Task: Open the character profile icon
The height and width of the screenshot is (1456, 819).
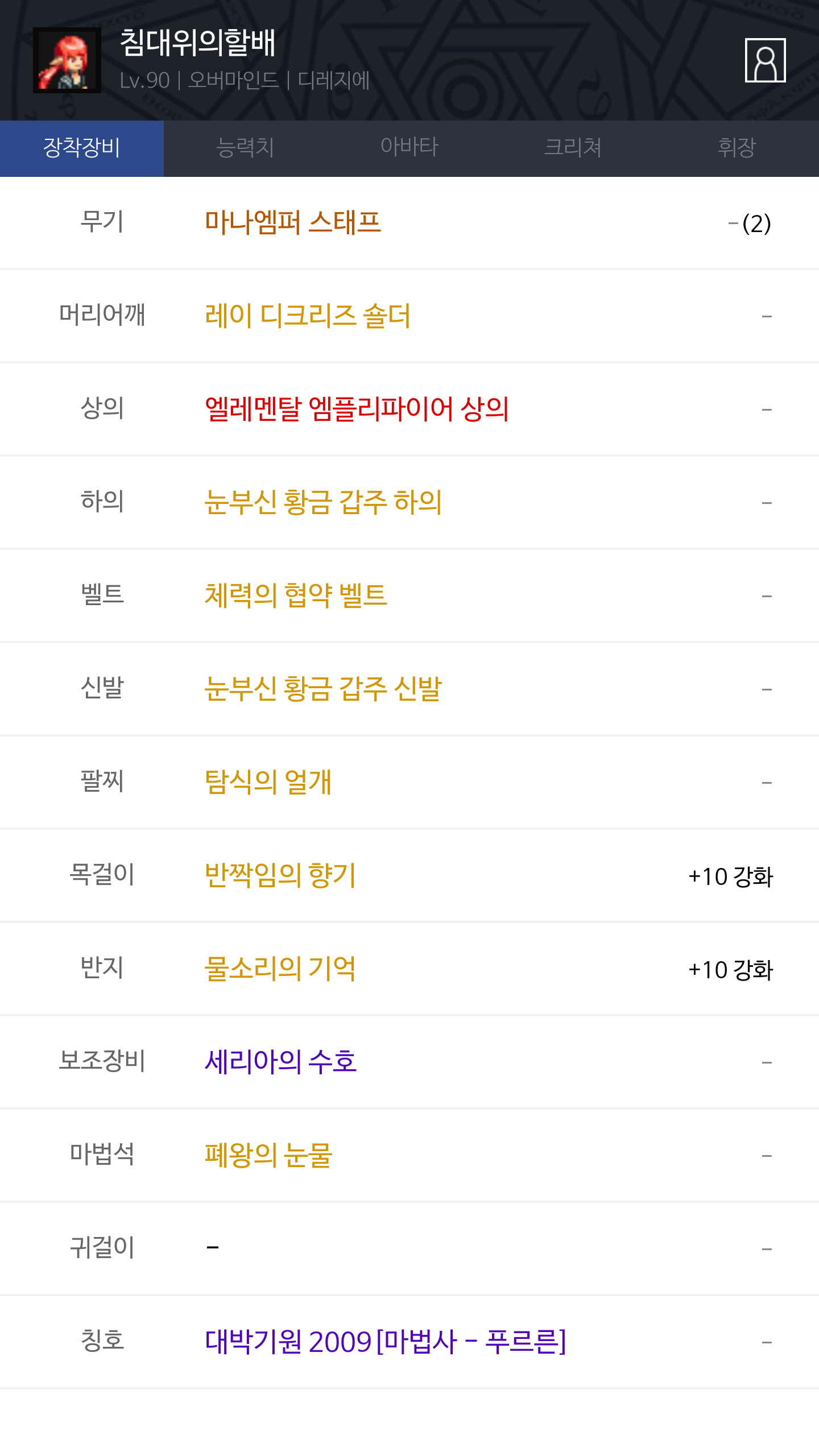Action: pyautogui.click(x=765, y=60)
